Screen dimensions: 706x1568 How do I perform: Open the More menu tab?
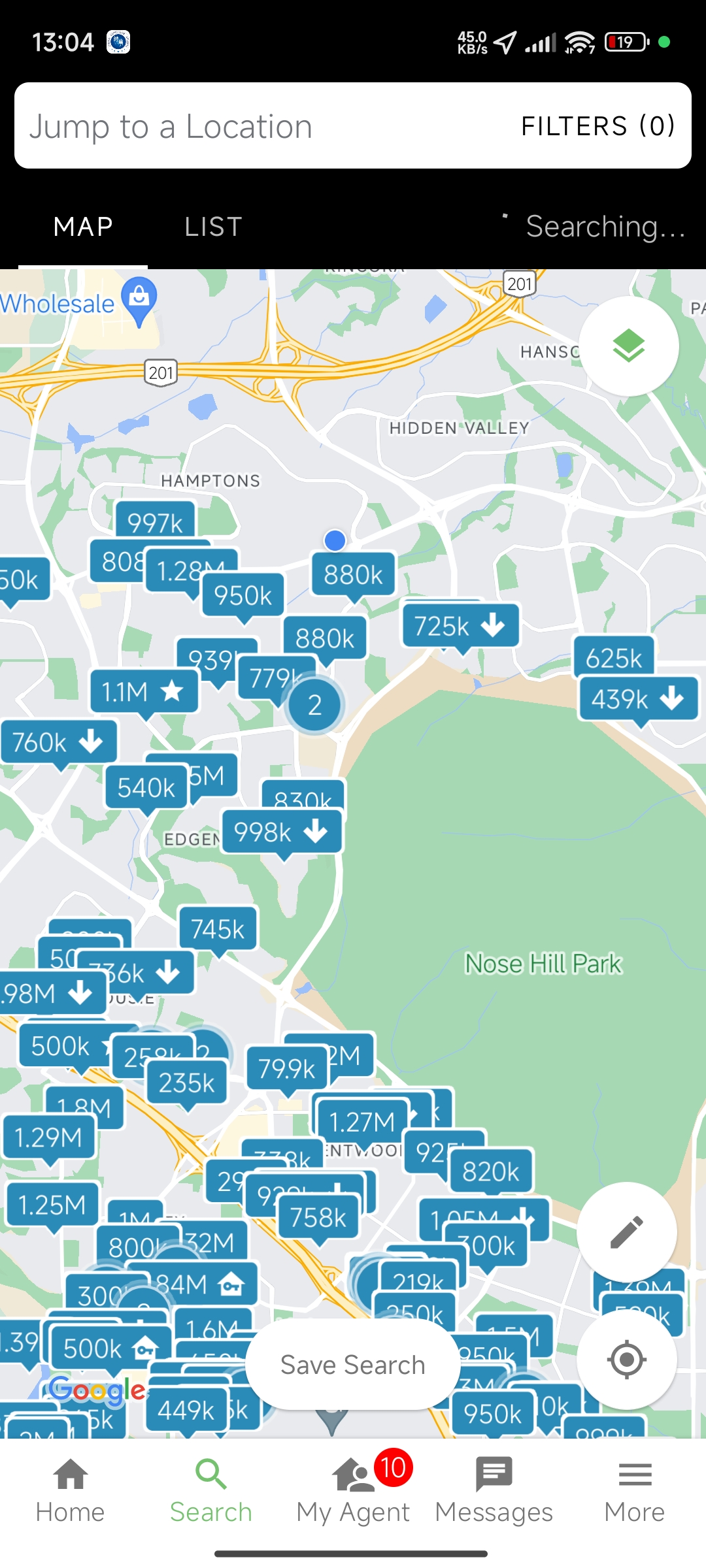pyautogui.click(x=634, y=1491)
